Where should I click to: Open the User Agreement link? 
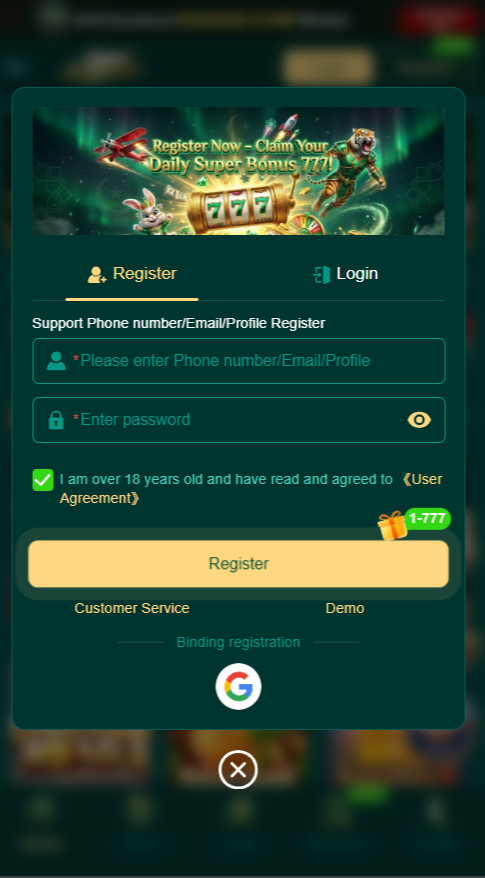coord(251,489)
